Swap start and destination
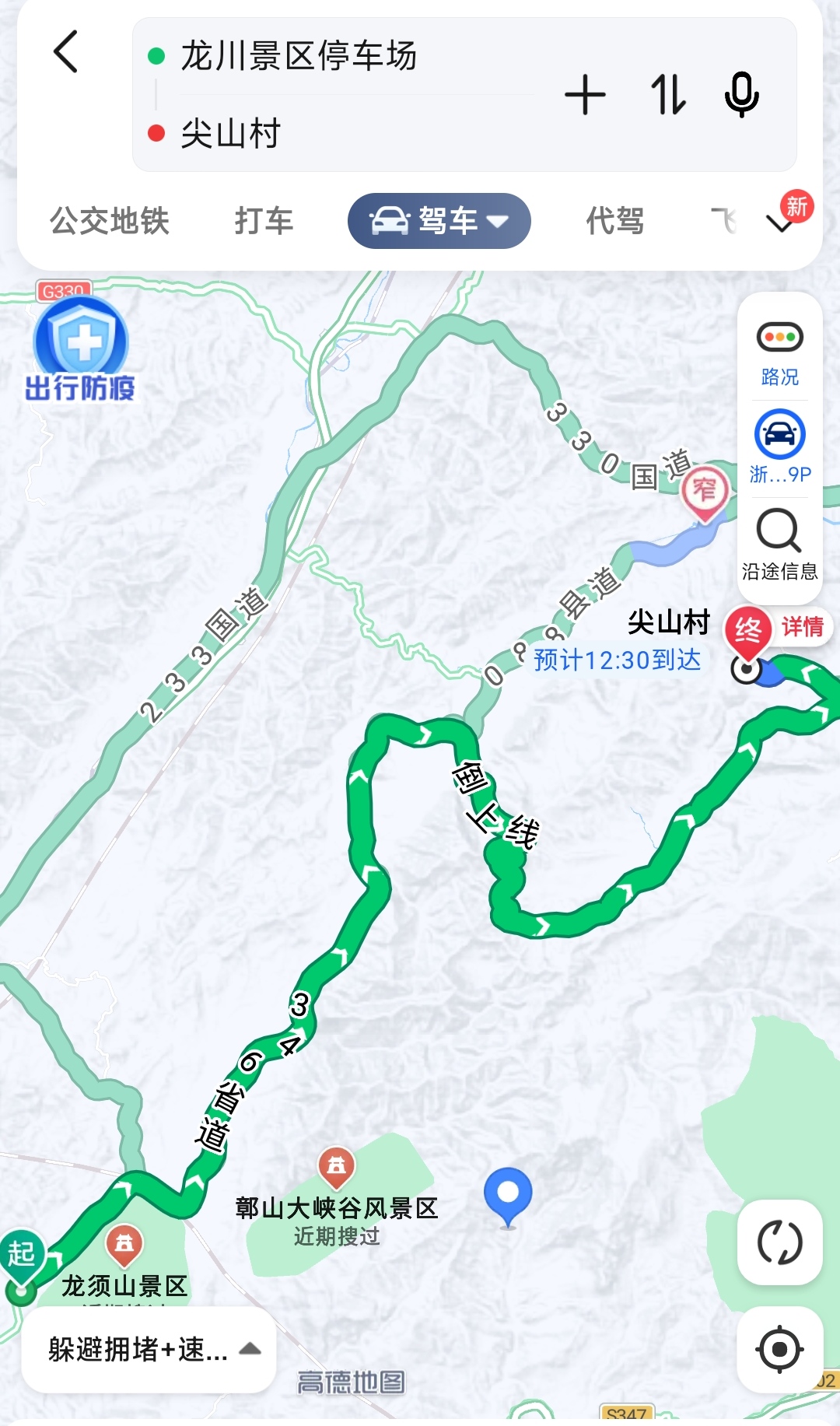Image resolution: width=840 pixels, height=1426 pixels. point(667,96)
